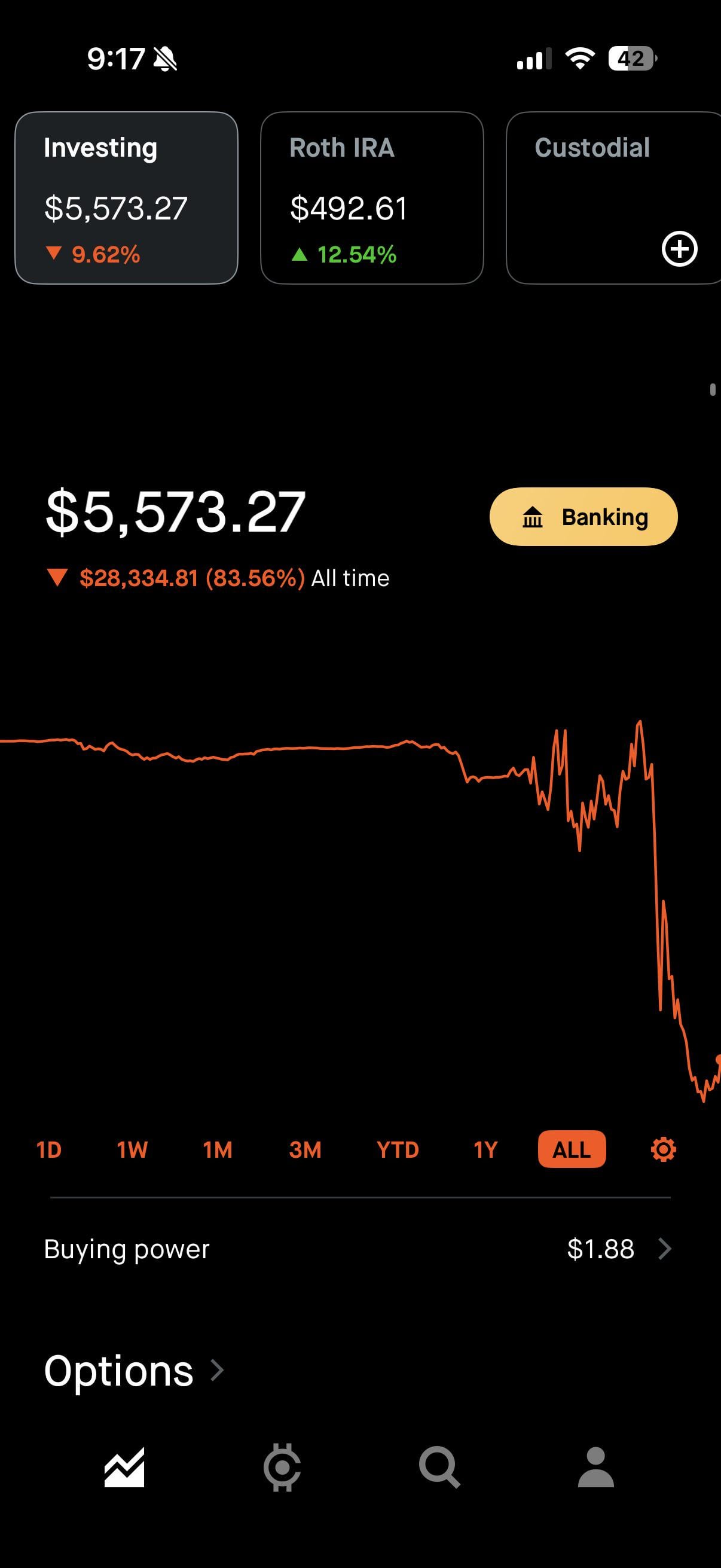Open Buying power details

(x=360, y=1249)
